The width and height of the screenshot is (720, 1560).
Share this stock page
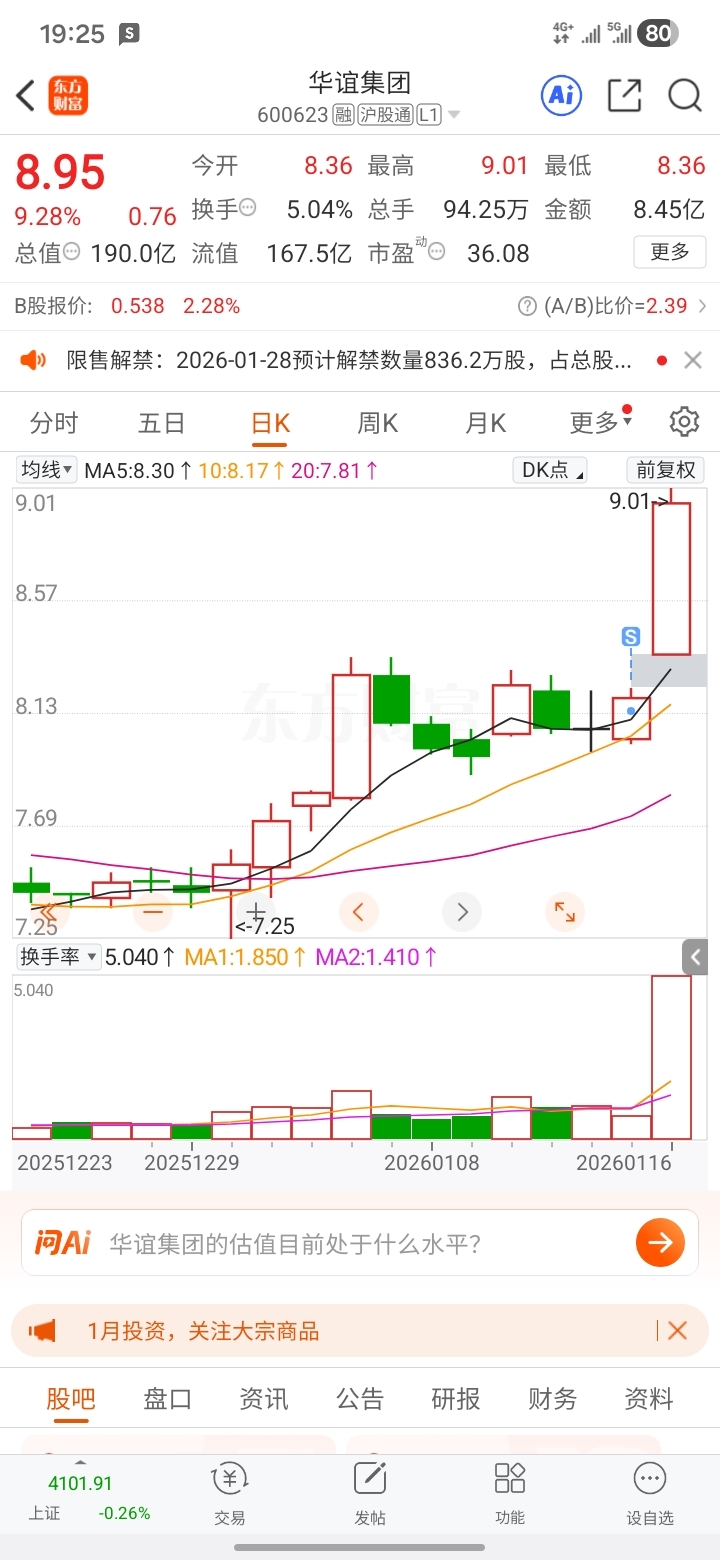[x=625, y=96]
